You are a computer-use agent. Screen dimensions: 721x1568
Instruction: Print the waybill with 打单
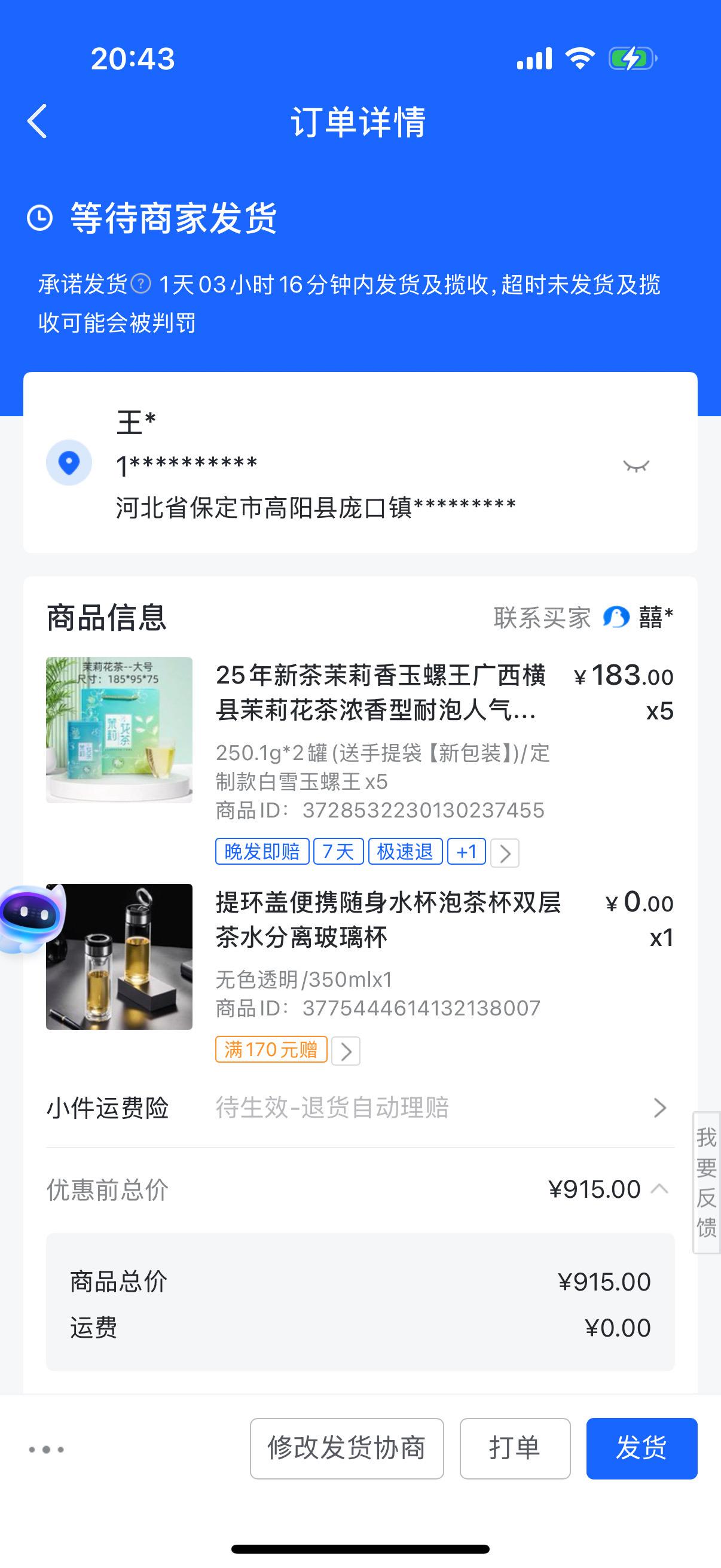[515, 1448]
